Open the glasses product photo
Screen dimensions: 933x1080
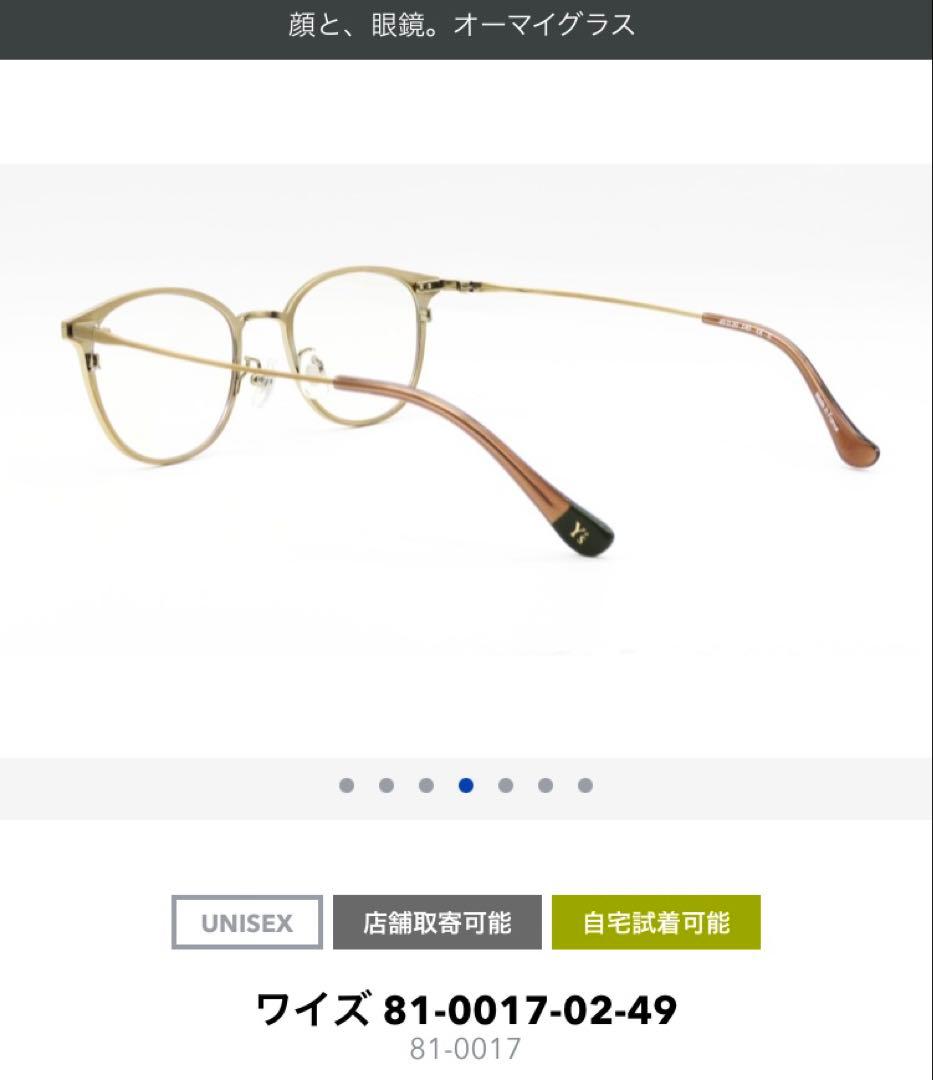pyautogui.click(x=466, y=410)
